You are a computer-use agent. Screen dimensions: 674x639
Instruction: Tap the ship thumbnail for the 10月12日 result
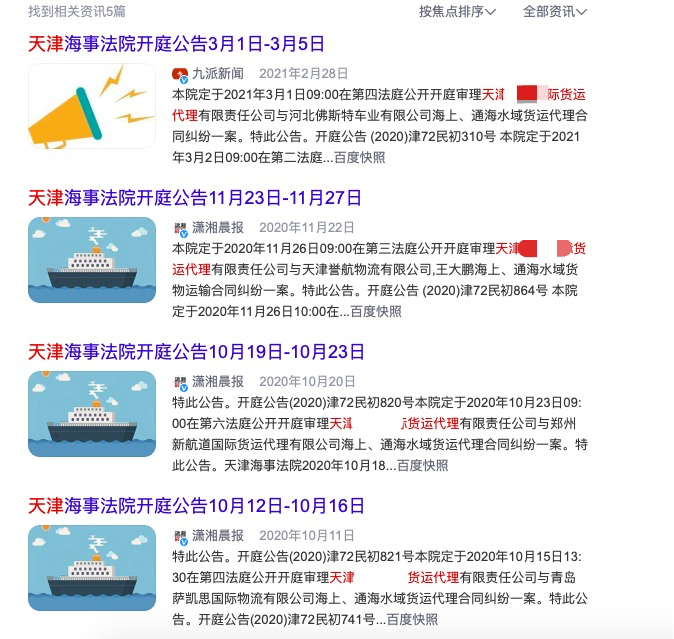92,568
